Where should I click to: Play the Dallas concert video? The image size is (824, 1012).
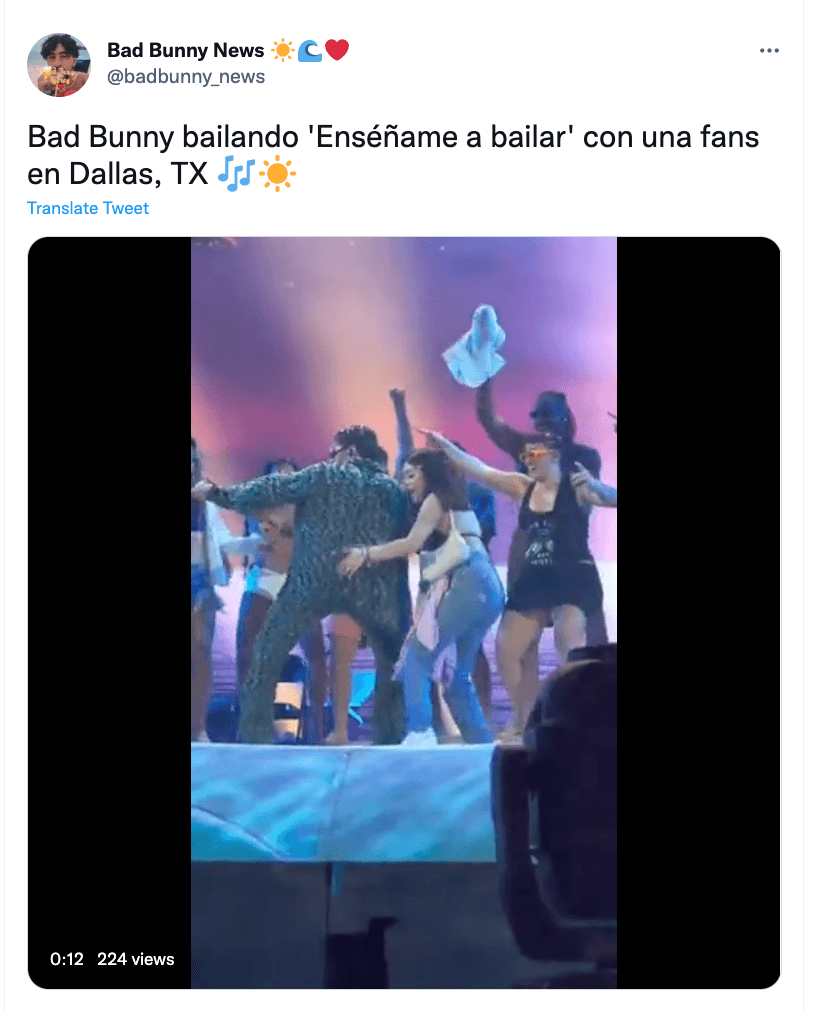click(x=403, y=612)
